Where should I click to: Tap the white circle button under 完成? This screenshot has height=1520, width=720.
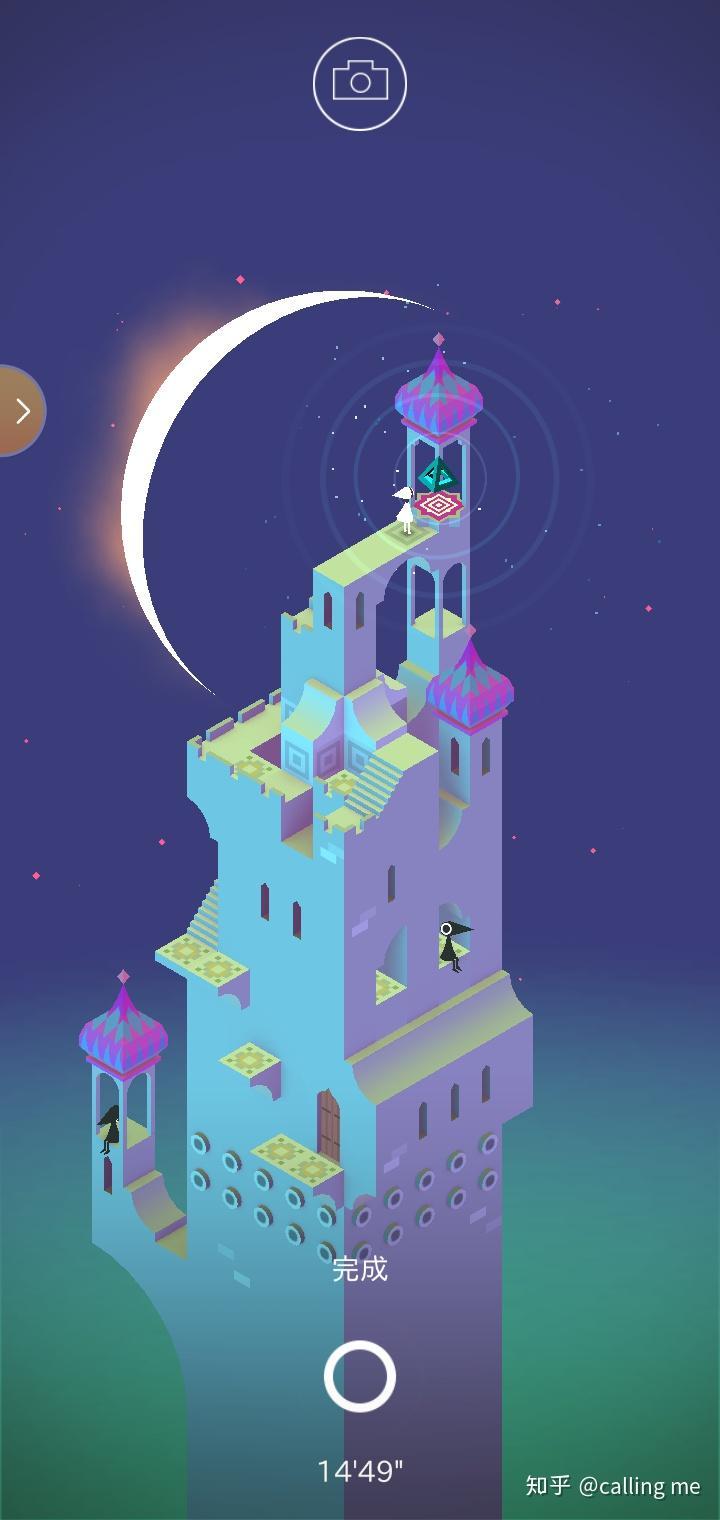pos(360,1376)
